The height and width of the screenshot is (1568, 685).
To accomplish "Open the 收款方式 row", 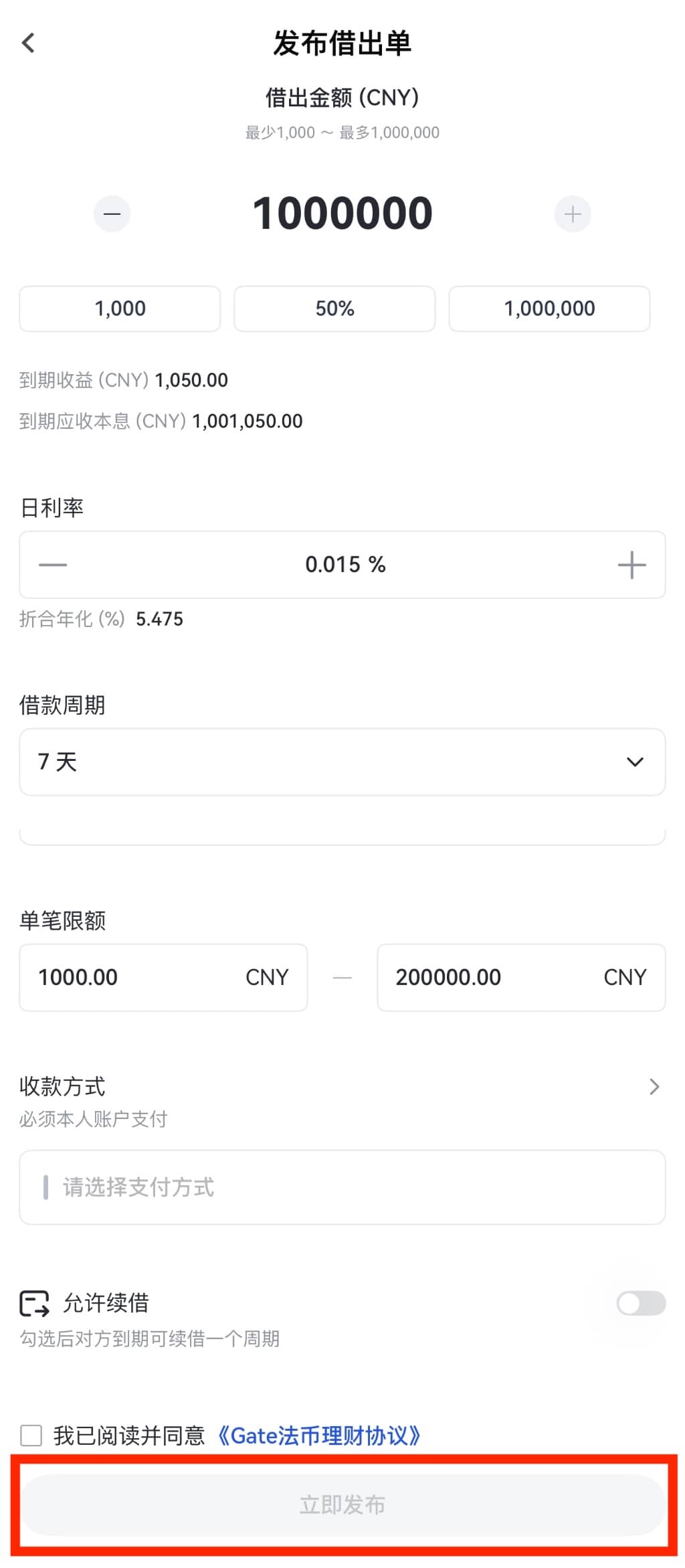I will [x=342, y=1087].
